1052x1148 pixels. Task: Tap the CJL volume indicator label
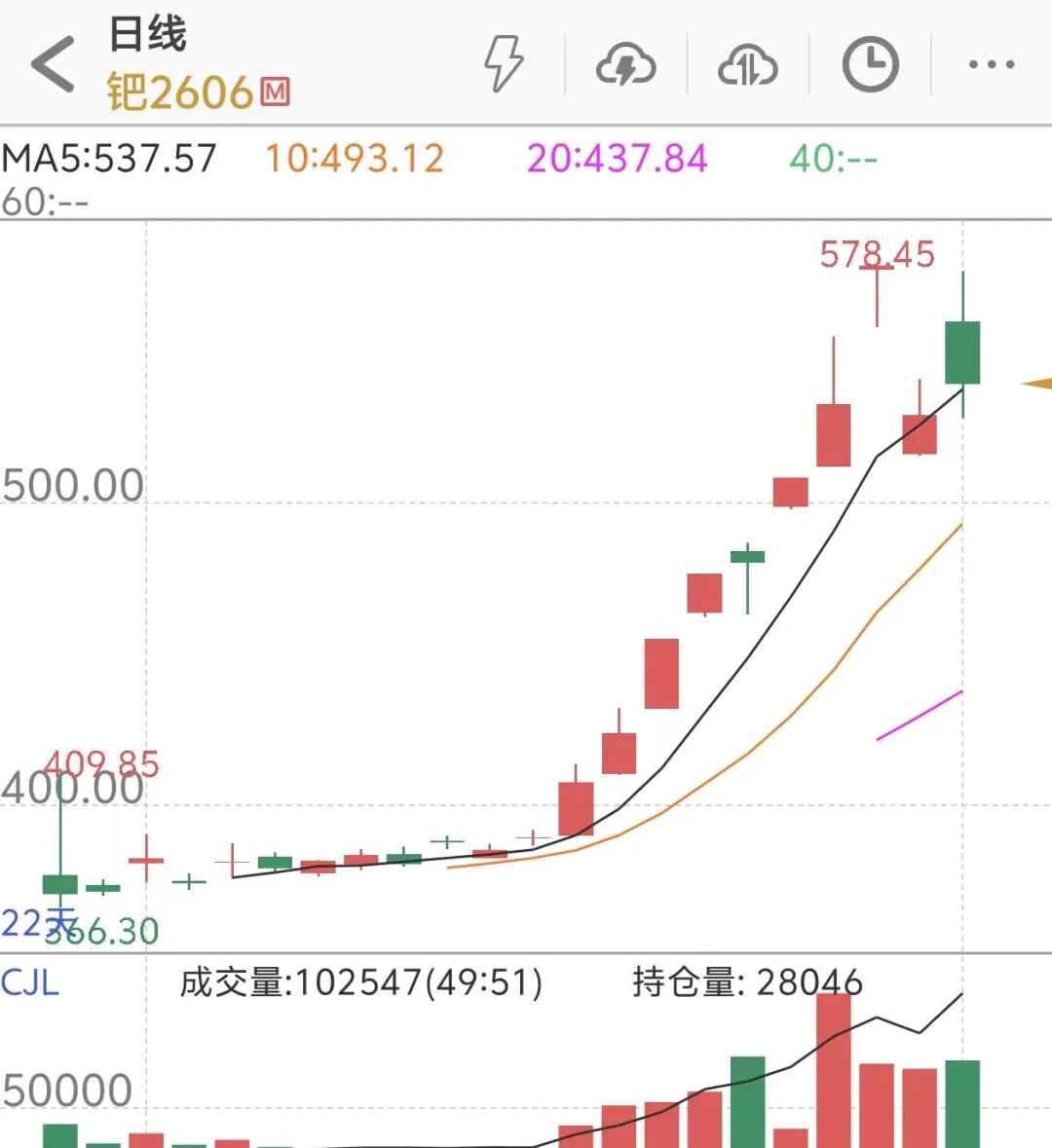[x=30, y=981]
